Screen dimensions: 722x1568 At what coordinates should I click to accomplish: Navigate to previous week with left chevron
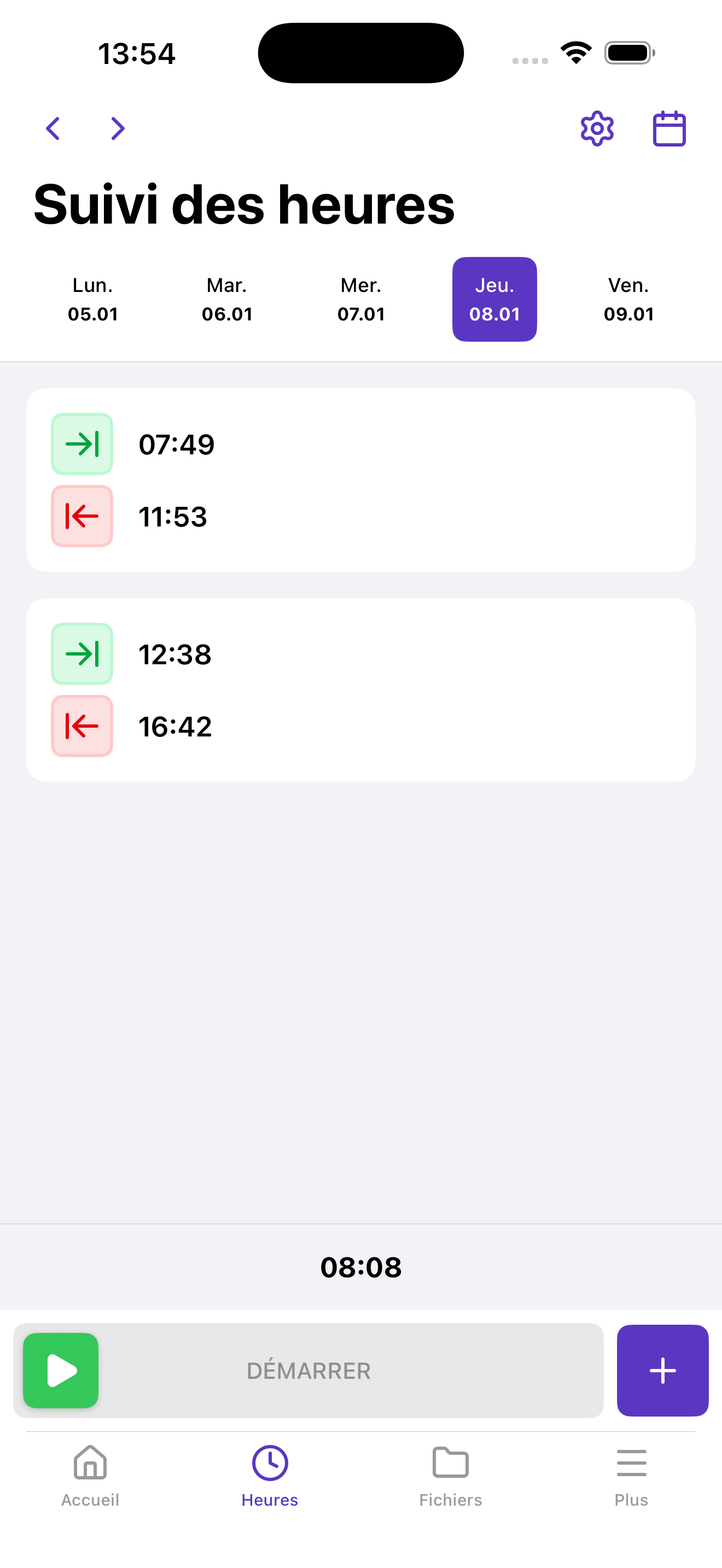pyautogui.click(x=53, y=128)
